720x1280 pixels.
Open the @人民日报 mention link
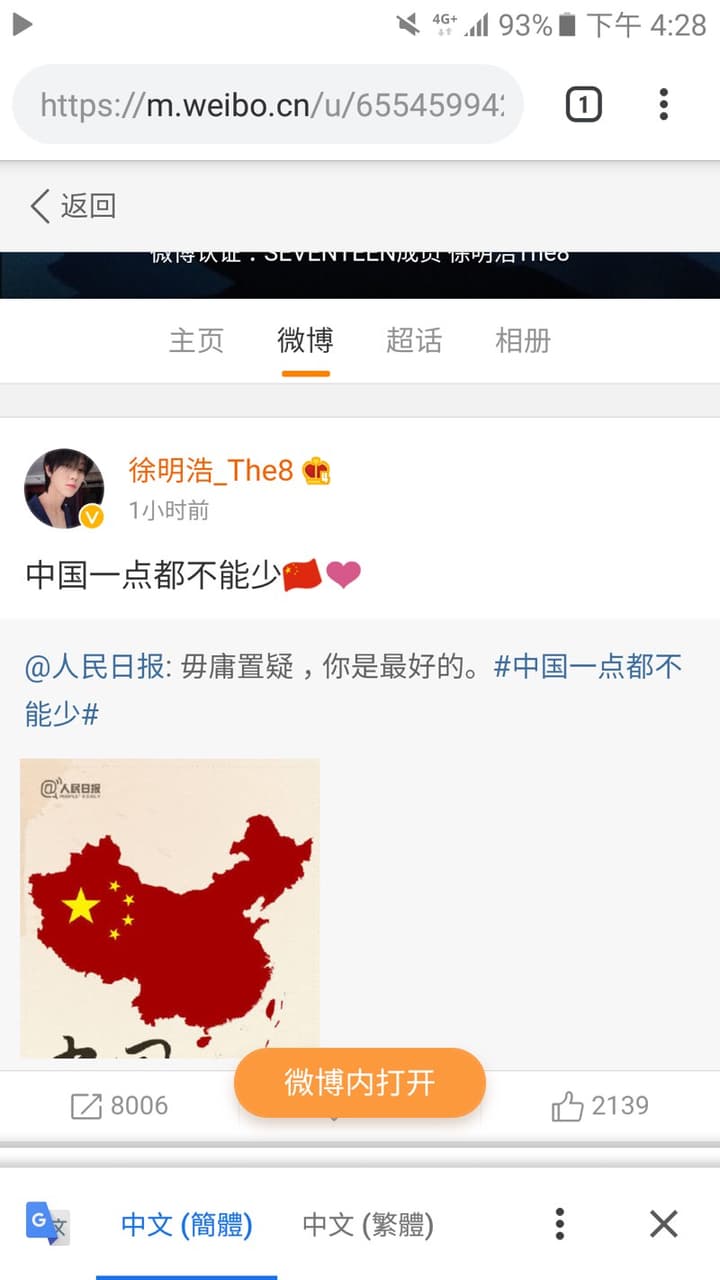[94, 667]
